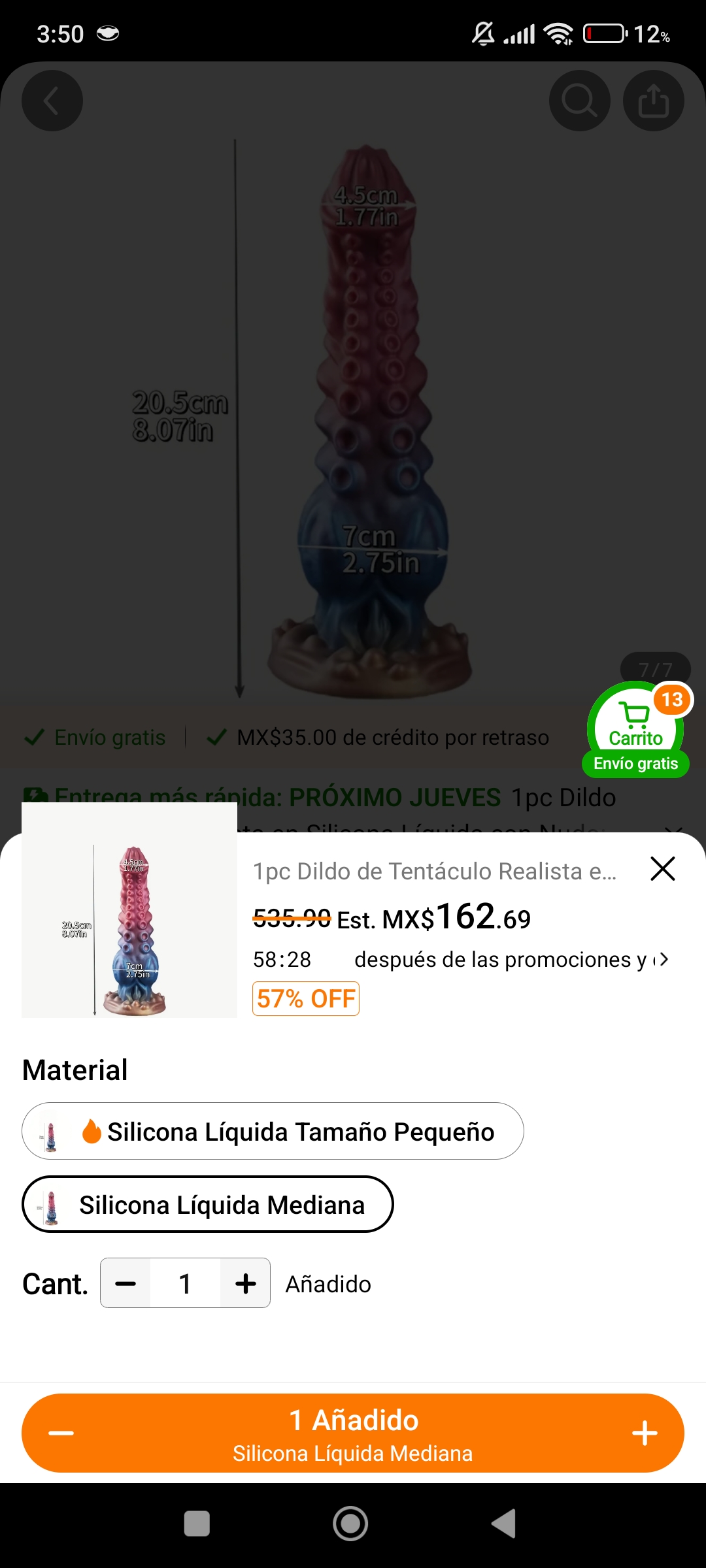Image resolution: width=706 pixels, height=1568 pixels.
Task: Select Silicona Líquida Tamaño Pequeño option
Action: pos(273,1132)
